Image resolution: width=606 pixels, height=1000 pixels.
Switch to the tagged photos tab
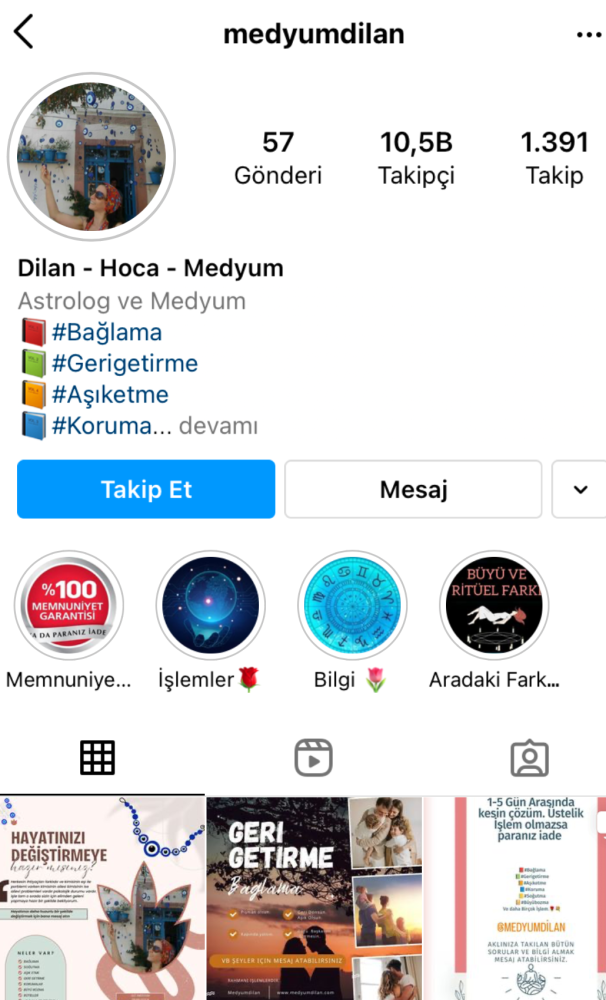coord(529,758)
